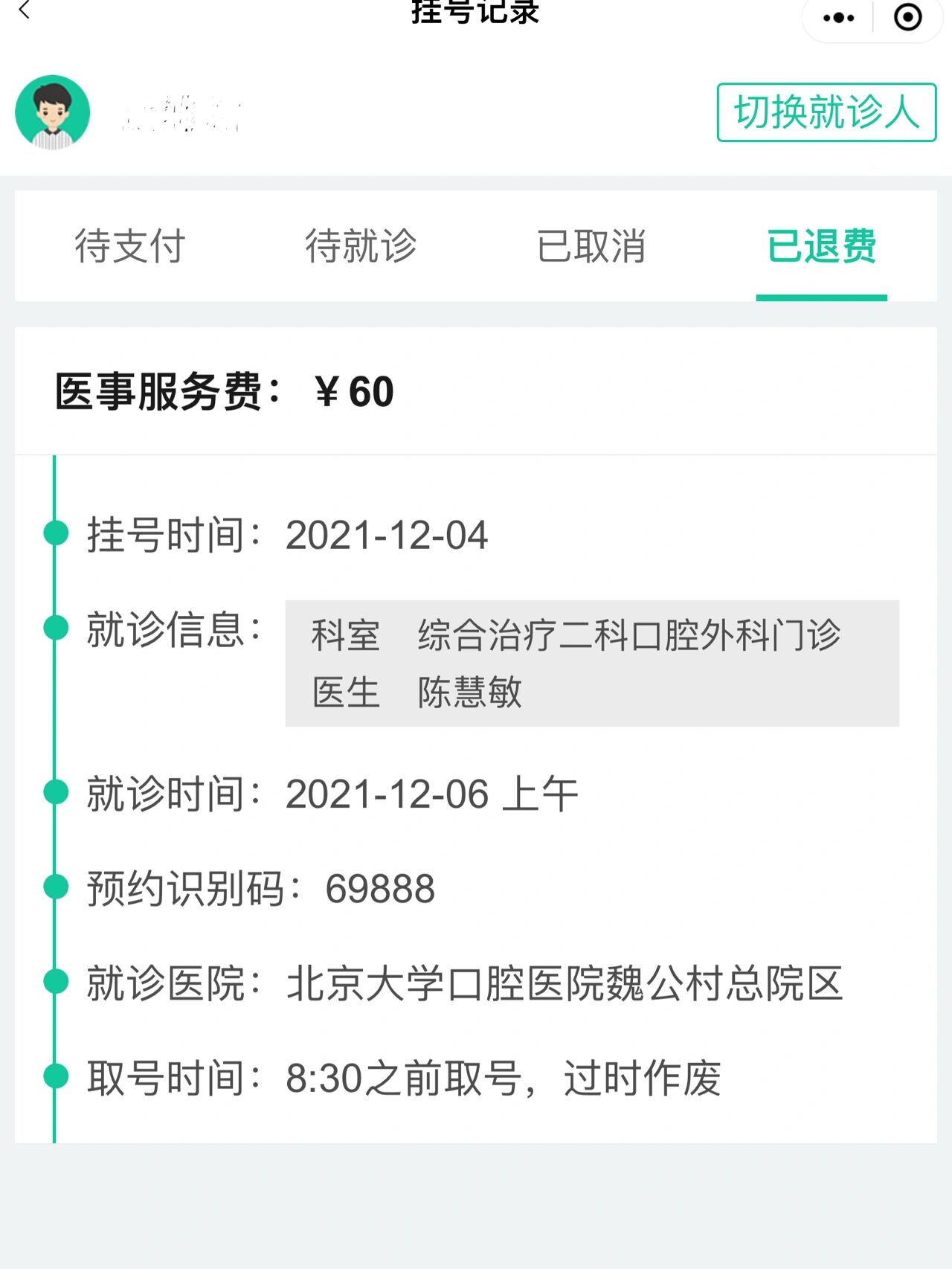
Task: Click the patient avatar icon
Action: point(53,112)
